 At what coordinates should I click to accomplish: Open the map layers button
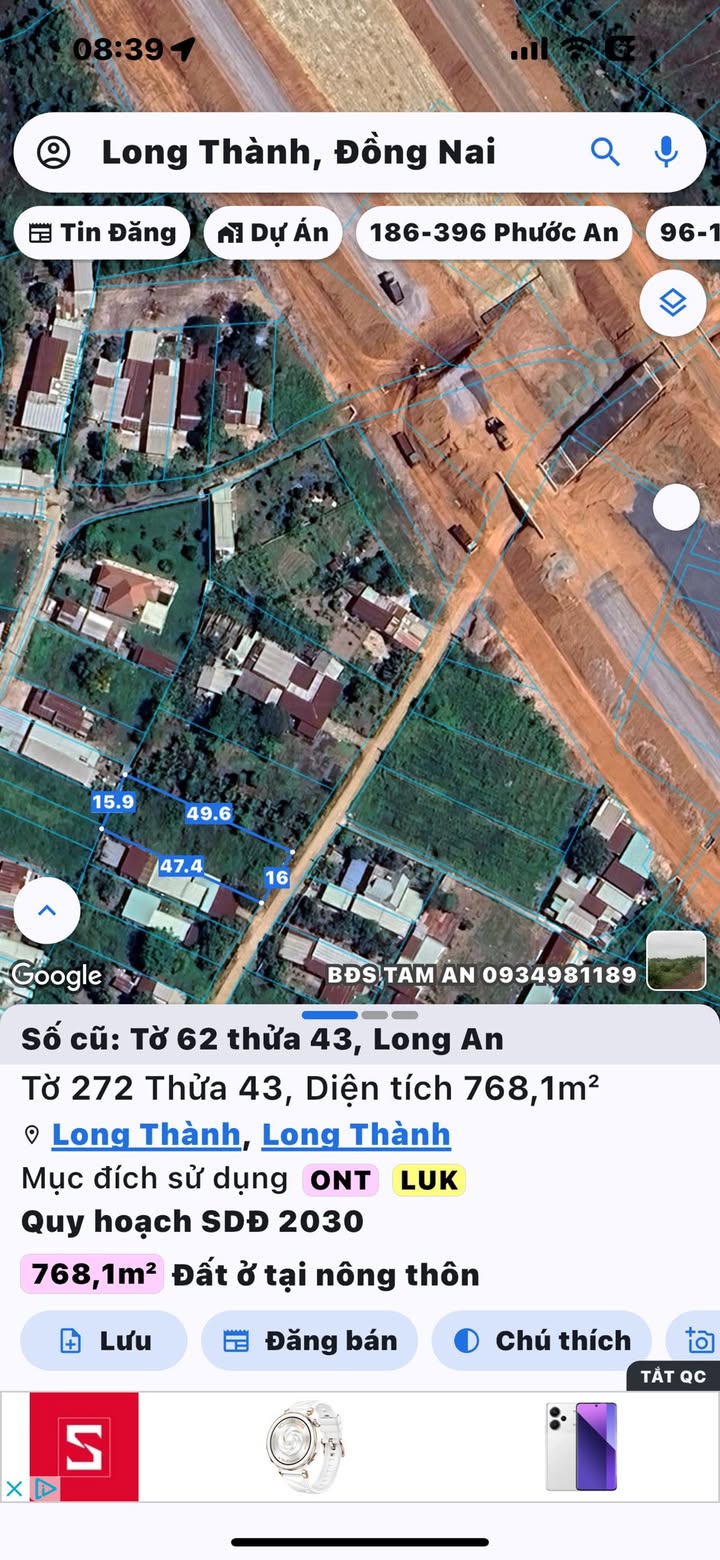click(x=673, y=302)
